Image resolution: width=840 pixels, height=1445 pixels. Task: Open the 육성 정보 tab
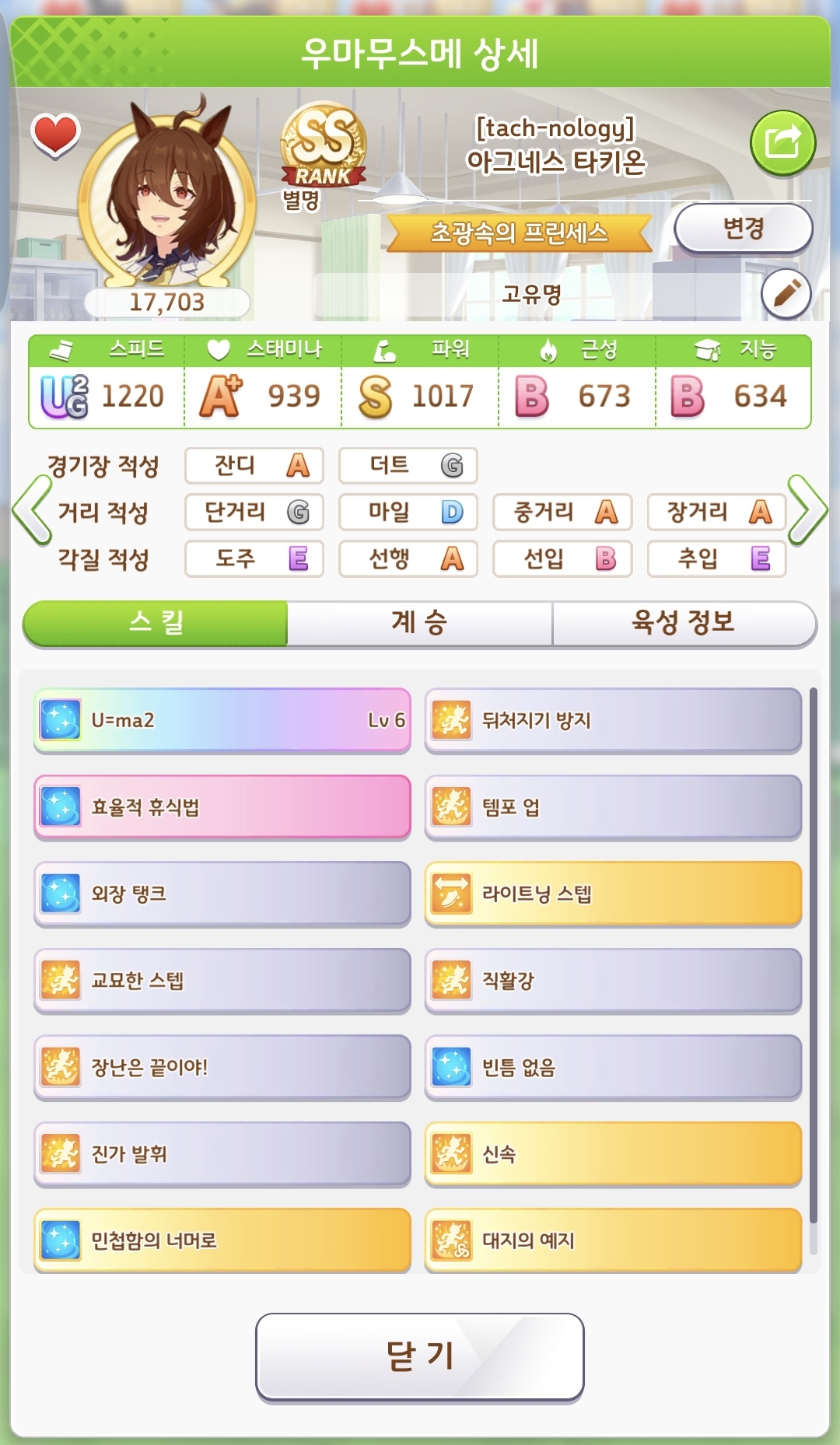[x=684, y=623]
